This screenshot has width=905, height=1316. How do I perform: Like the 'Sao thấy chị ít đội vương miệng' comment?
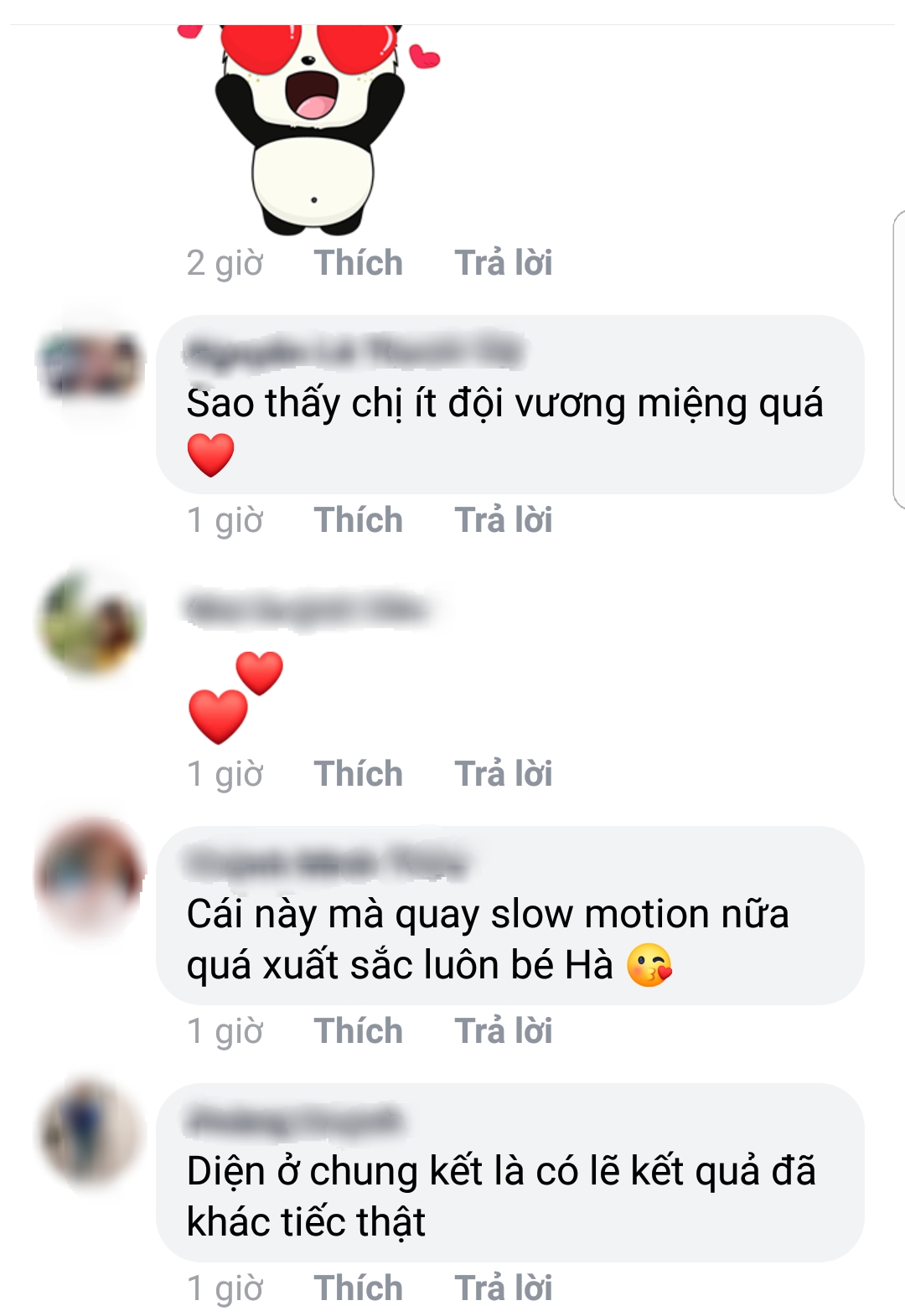point(358,520)
